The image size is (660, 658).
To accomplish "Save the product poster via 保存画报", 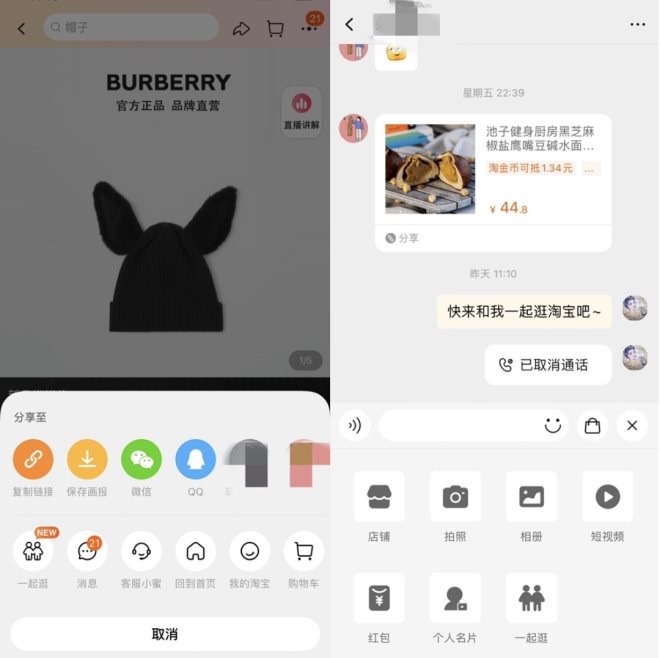I will [87, 460].
